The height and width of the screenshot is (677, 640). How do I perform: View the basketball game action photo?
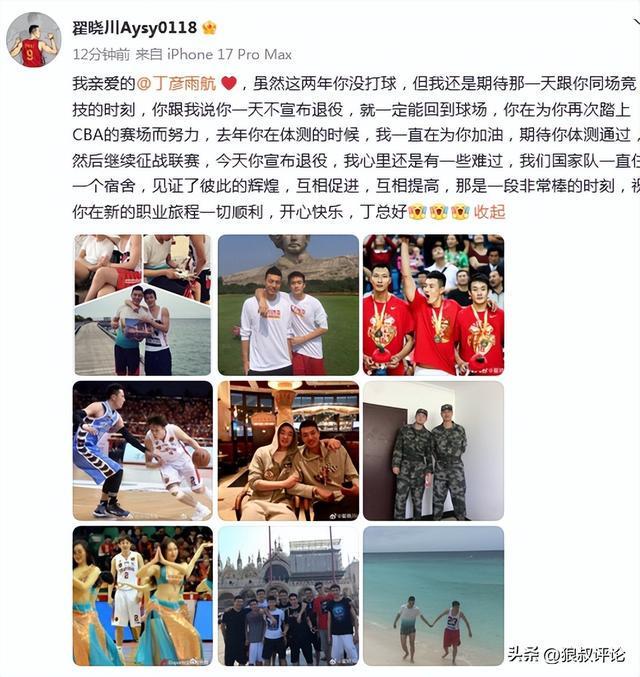click(142, 450)
